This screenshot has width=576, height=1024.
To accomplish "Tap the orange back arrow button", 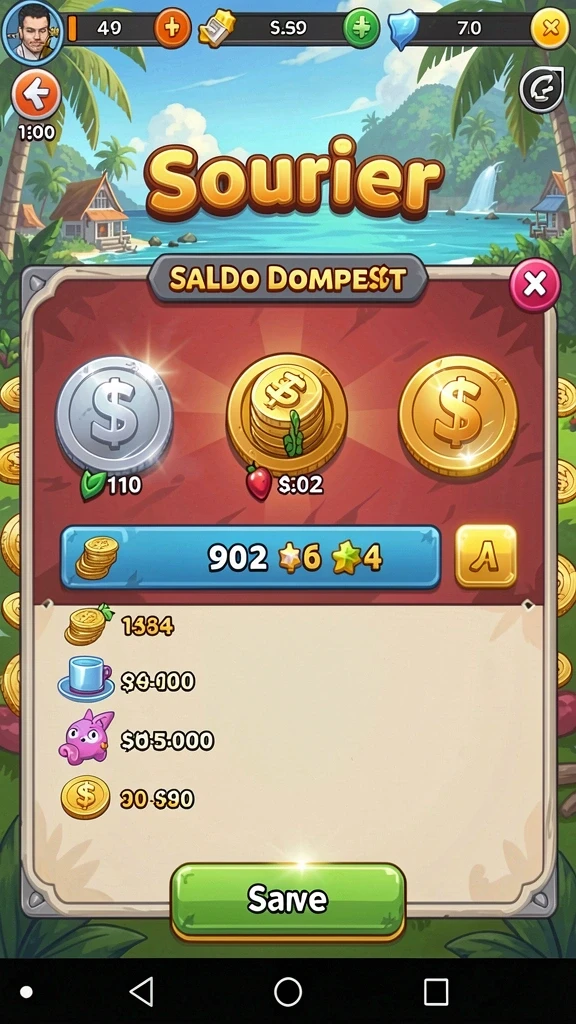I will [x=36, y=95].
